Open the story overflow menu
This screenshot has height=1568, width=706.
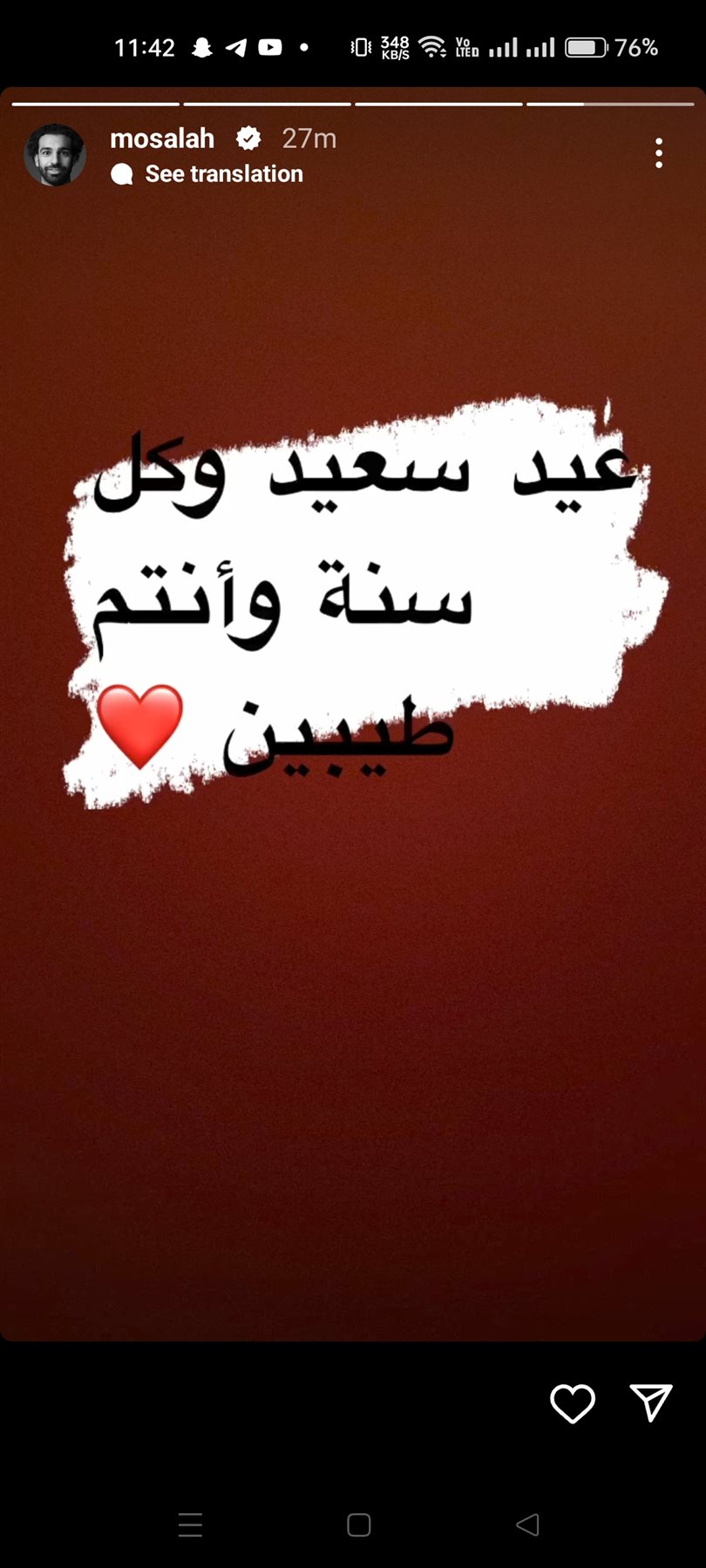pyautogui.click(x=659, y=153)
